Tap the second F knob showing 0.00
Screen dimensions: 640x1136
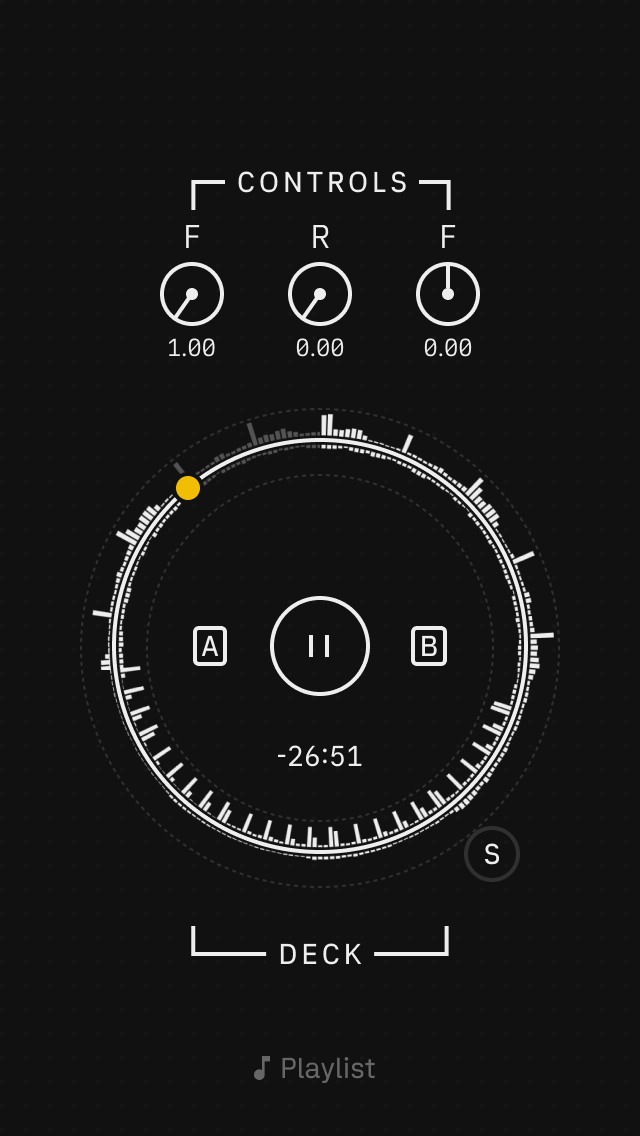(448, 294)
